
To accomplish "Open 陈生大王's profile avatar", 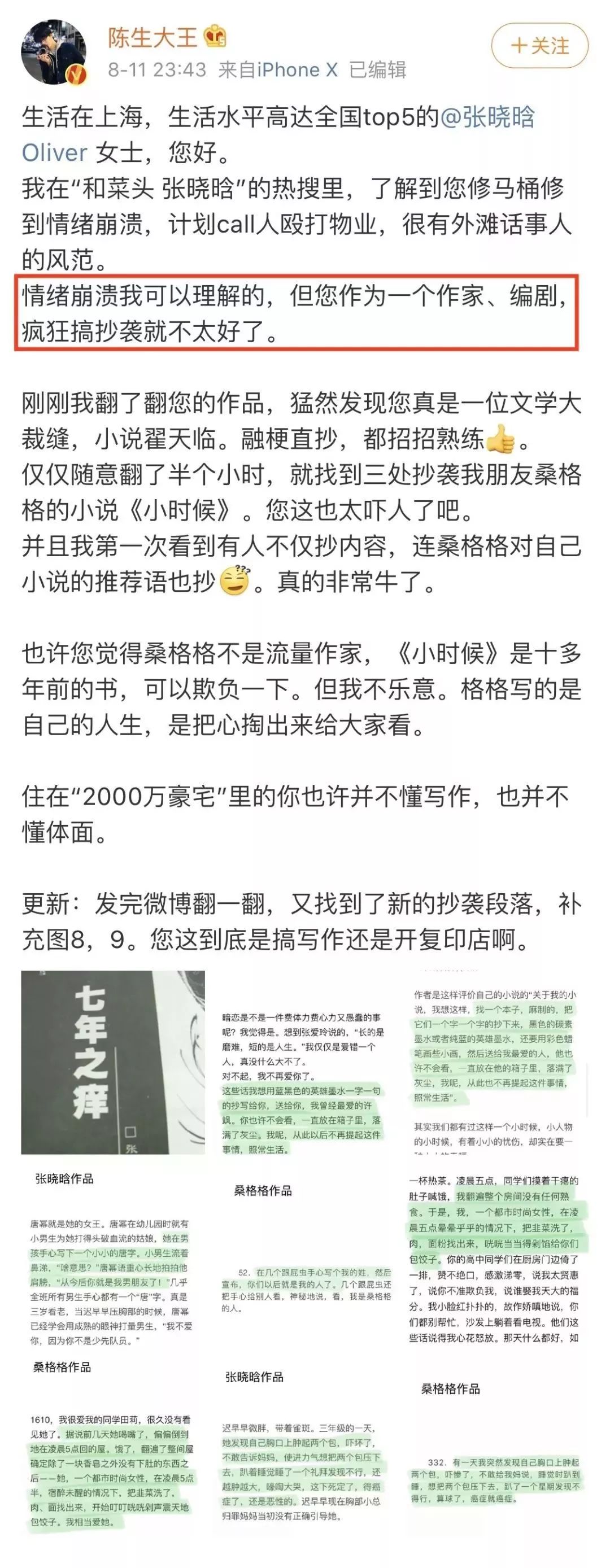I will [x=54, y=52].
